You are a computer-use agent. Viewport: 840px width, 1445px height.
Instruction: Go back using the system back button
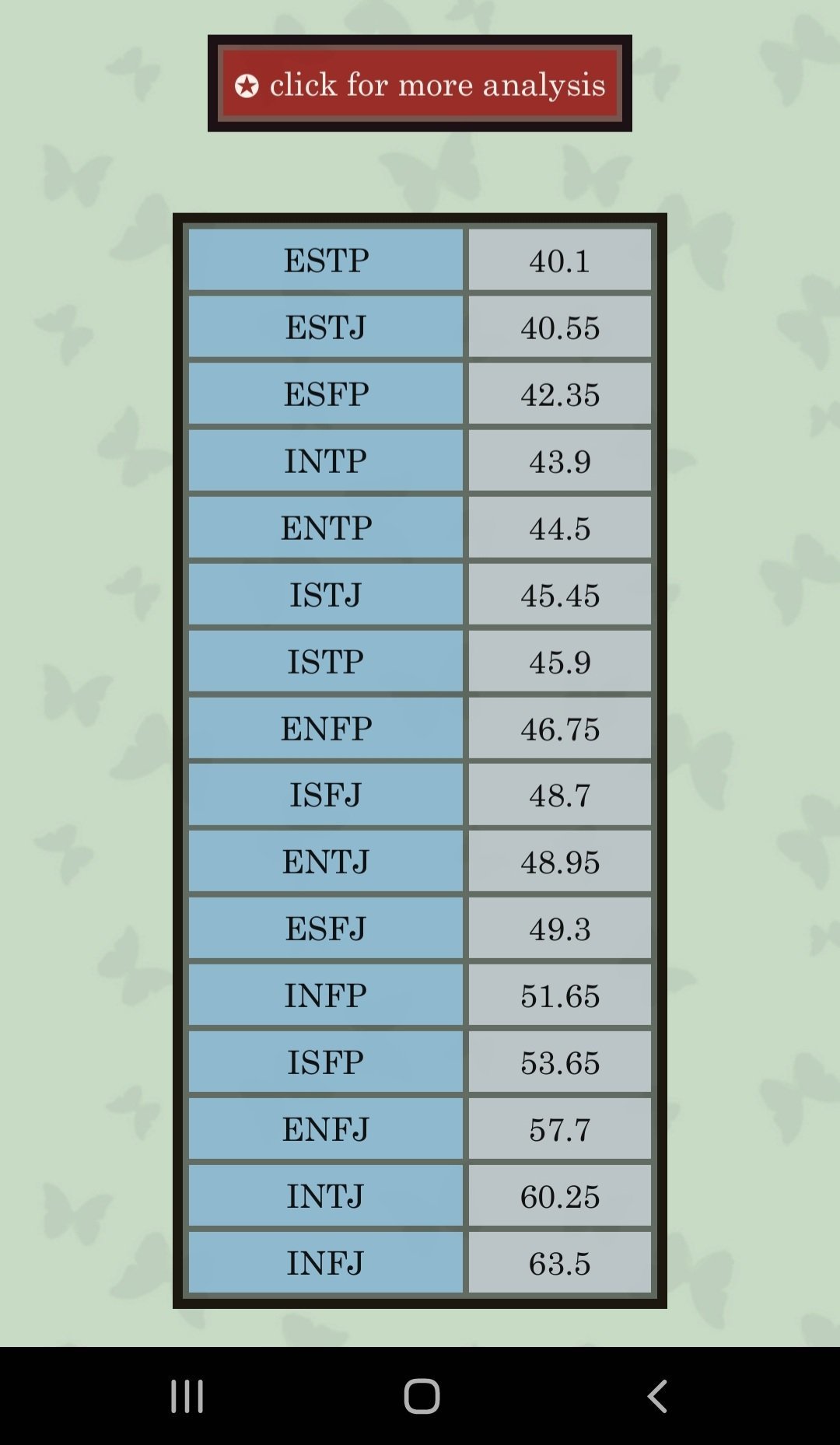[x=657, y=1396]
